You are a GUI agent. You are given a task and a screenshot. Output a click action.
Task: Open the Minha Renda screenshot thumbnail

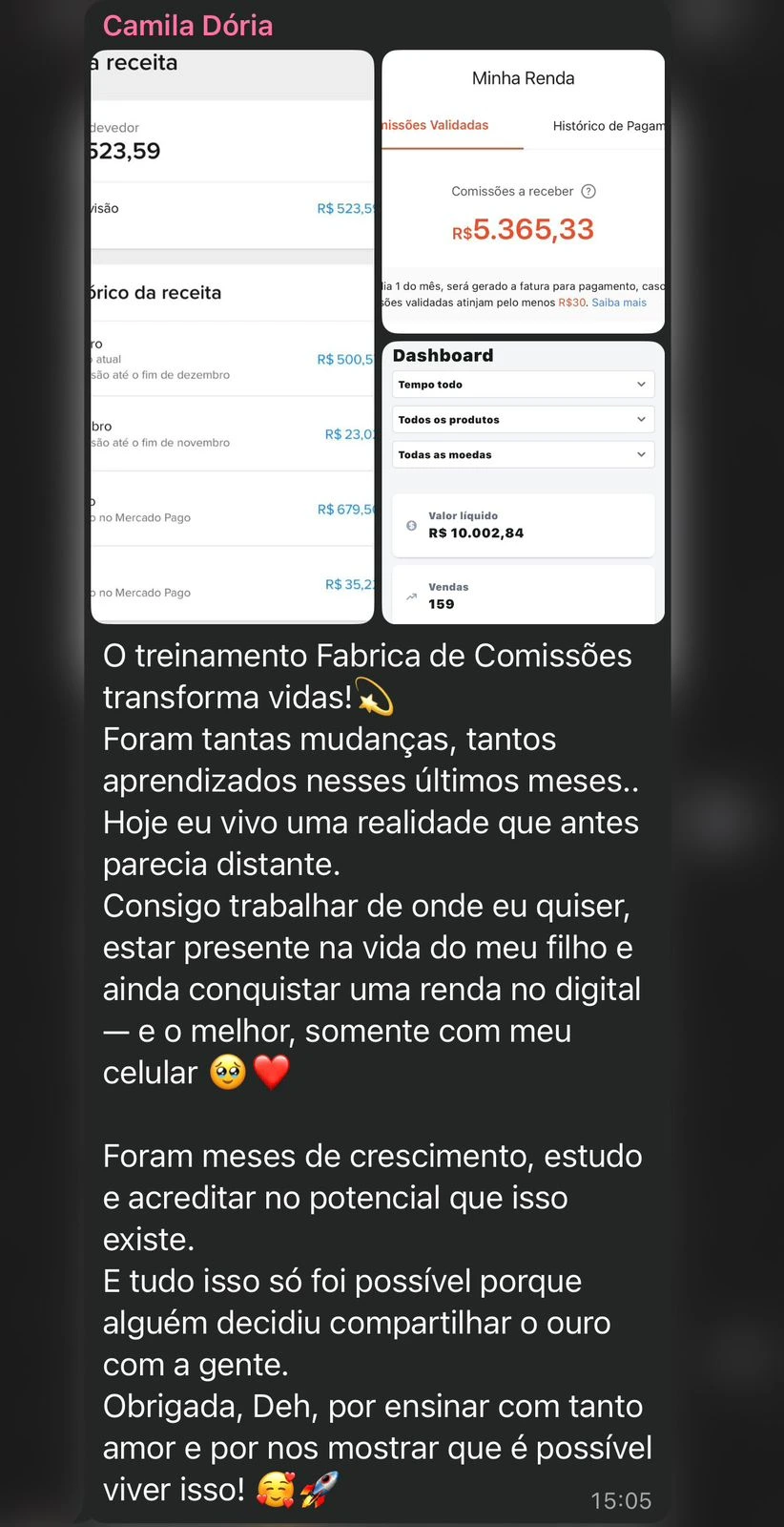[523, 191]
